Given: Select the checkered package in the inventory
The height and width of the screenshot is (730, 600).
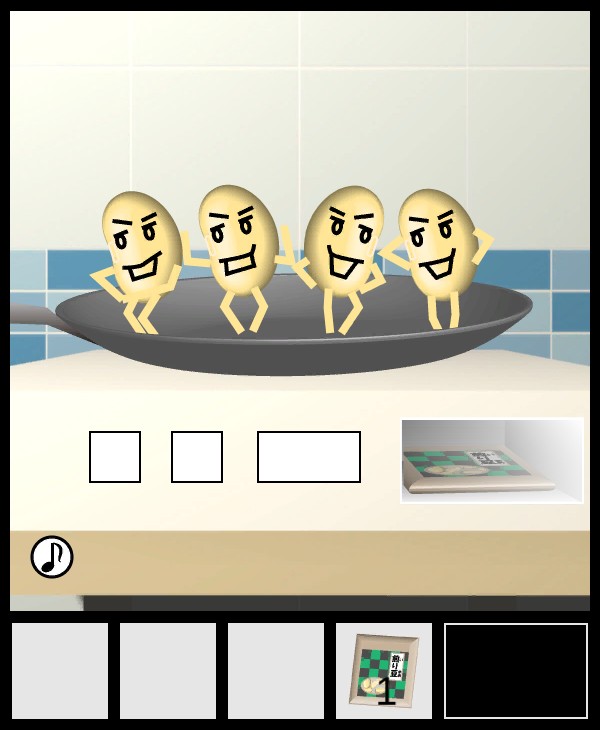Looking at the screenshot, I should pyautogui.click(x=383, y=671).
